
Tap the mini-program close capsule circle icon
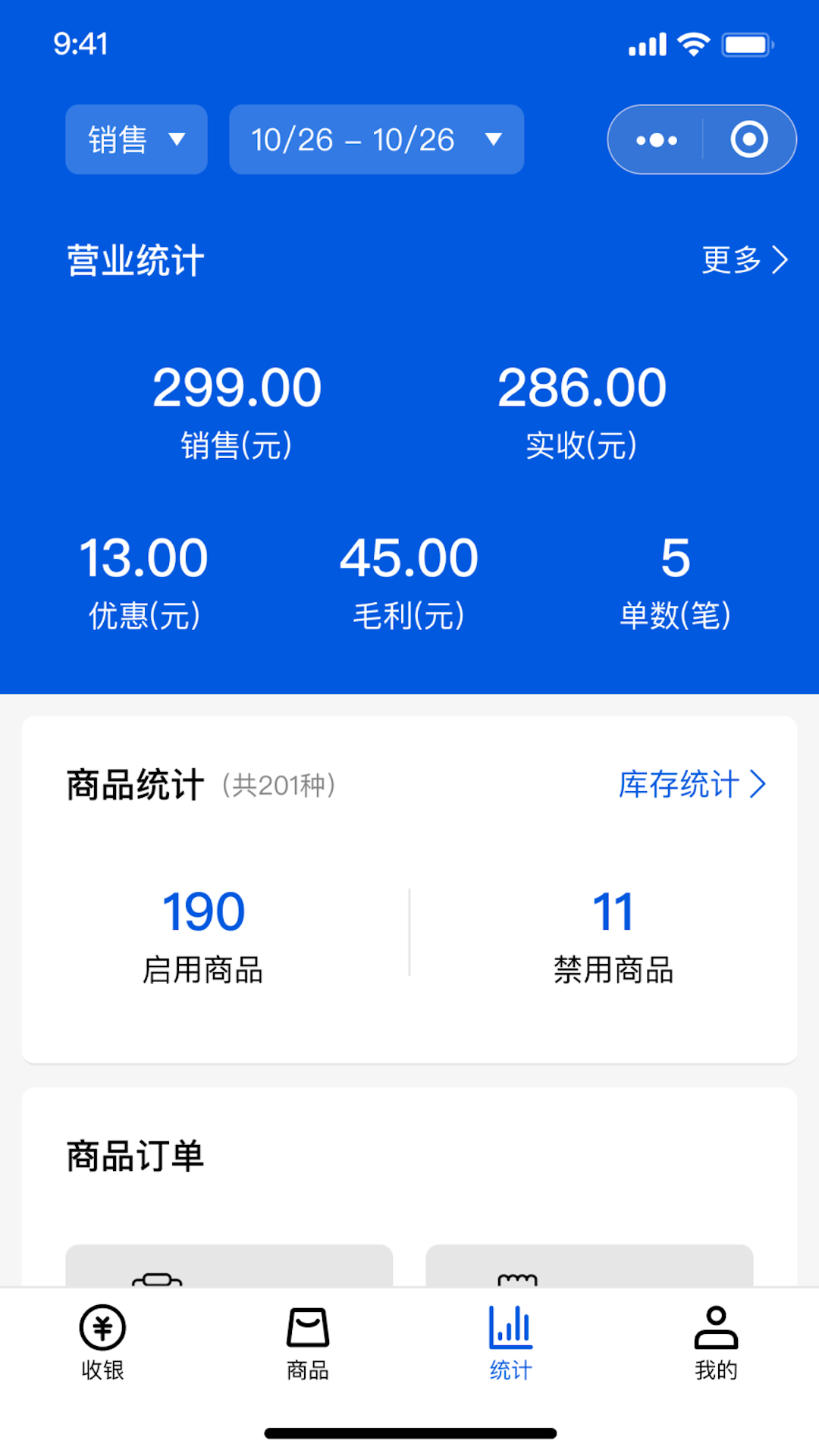[x=748, y=140]
